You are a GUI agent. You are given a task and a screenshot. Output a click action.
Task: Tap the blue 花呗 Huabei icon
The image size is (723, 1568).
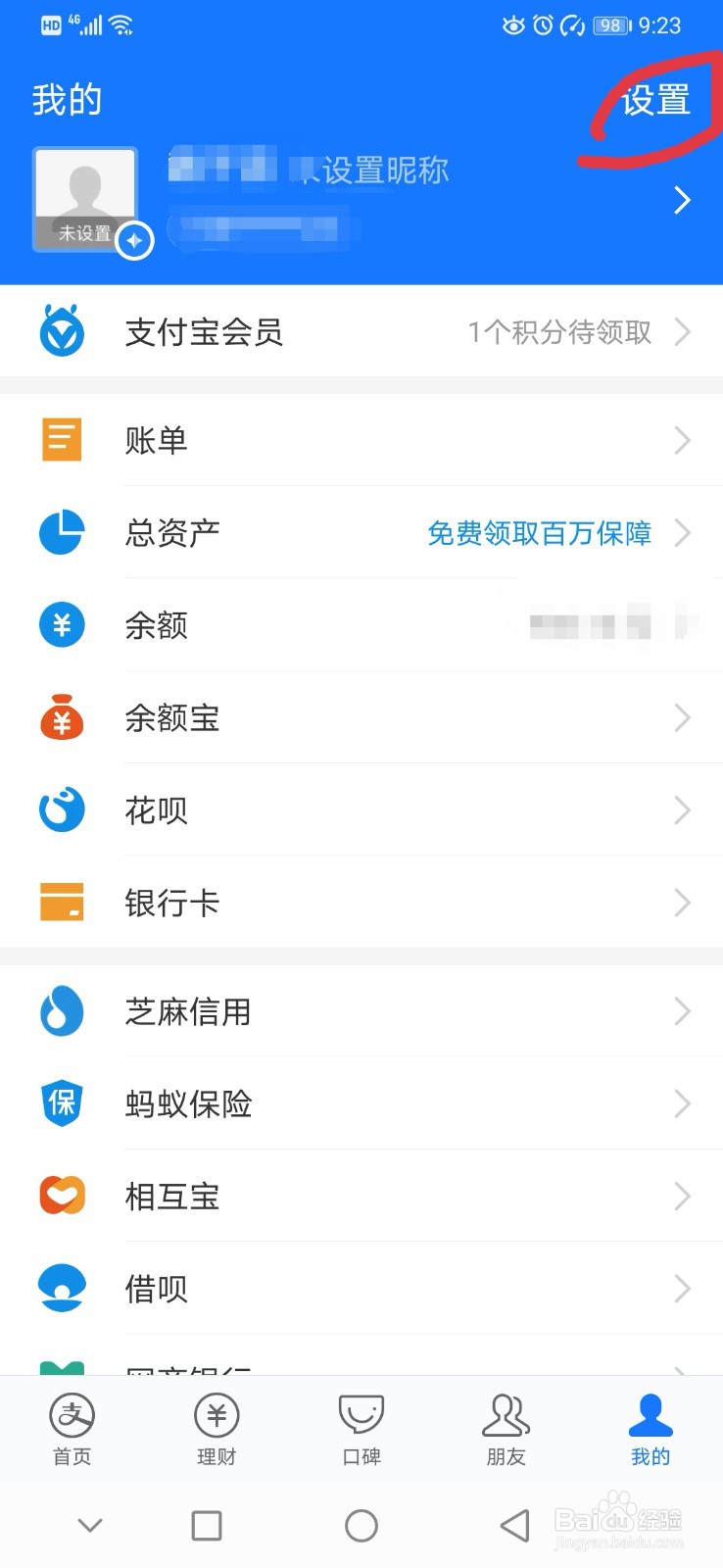tap(61, 810)
